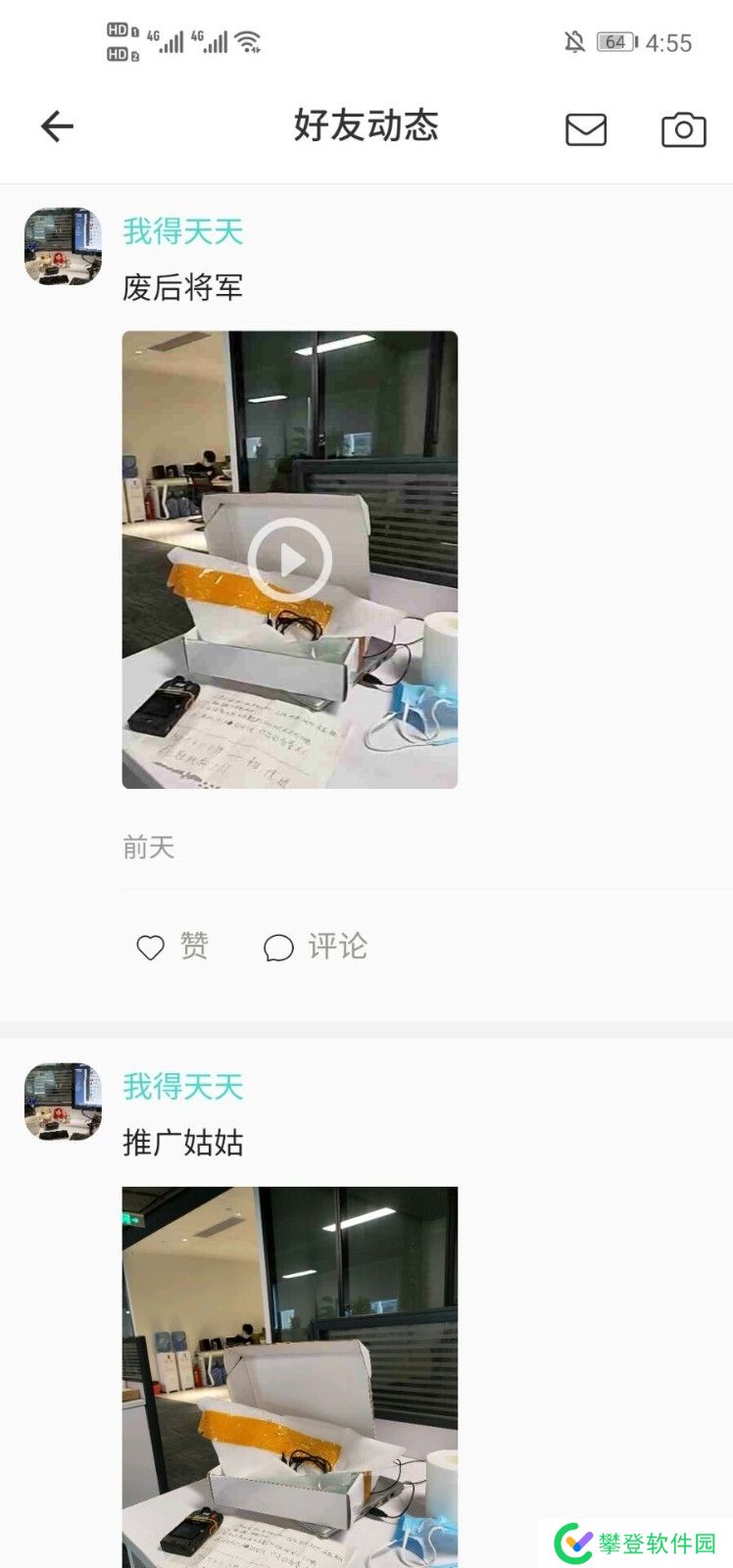Play the video in 废后将军 post

[x=289, y=560]
